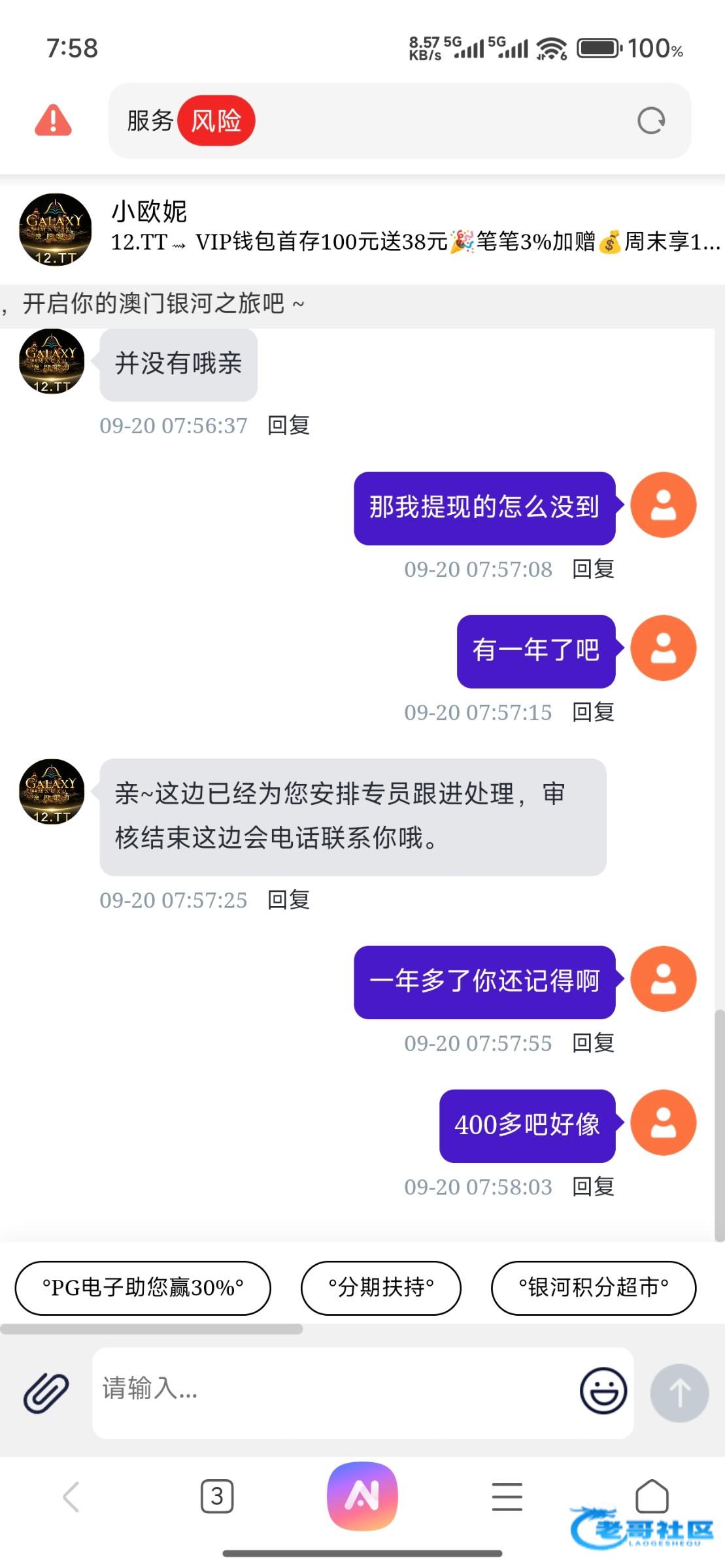The height and width of the screenshot is (1568, 725).
Task: Reply to the message 400多吧好像
Action: [x=593, y=1186]
